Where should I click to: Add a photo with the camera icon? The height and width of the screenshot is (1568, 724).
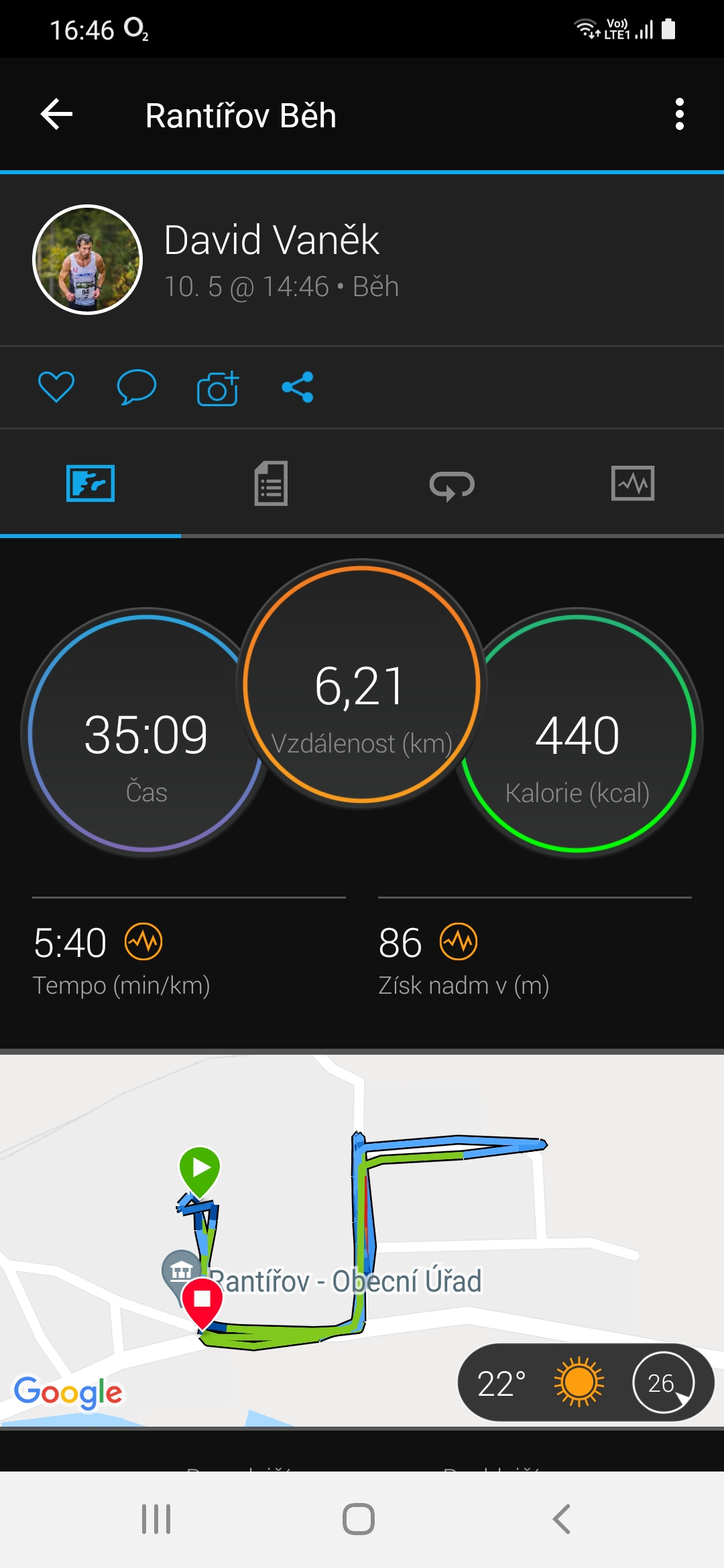pyautogui.click(x=218, y=387)
